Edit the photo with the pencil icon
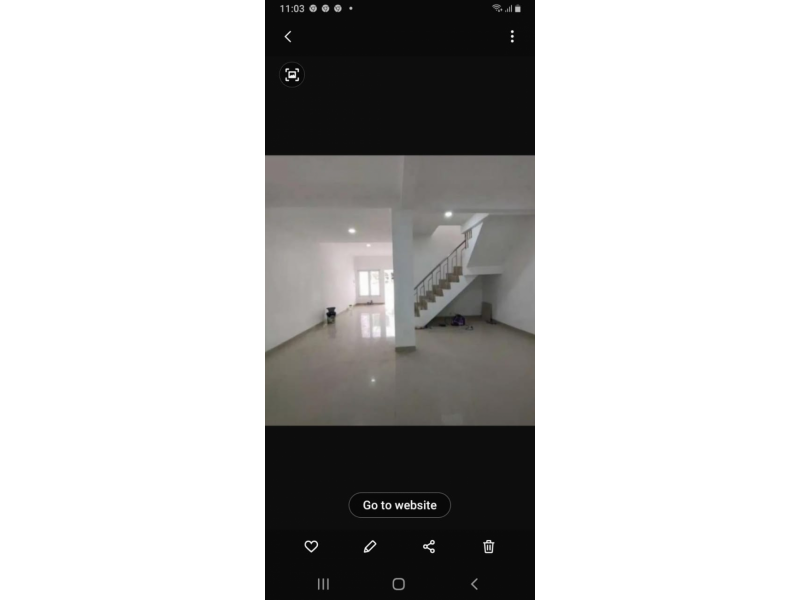 tap(370, 546)
